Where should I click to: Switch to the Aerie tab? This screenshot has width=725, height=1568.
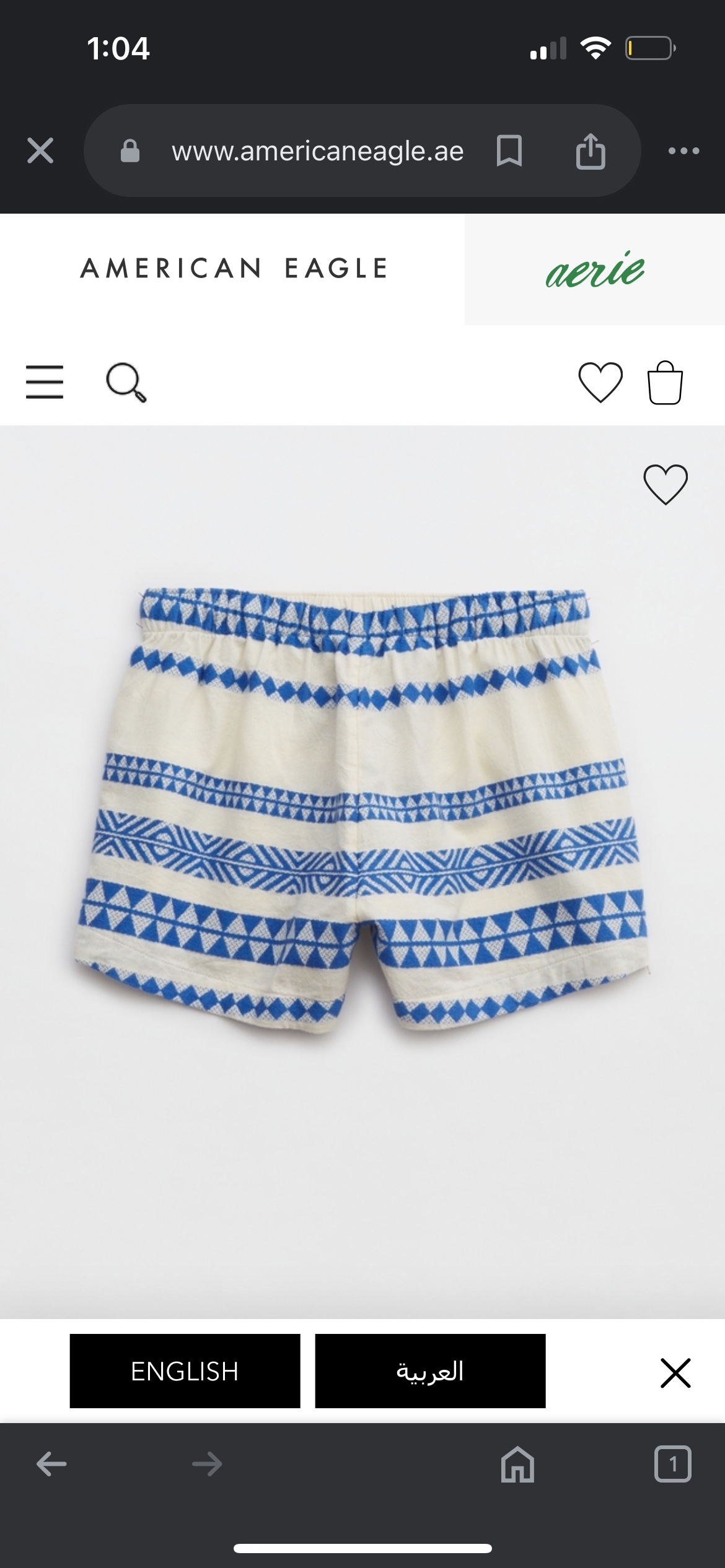594,270
